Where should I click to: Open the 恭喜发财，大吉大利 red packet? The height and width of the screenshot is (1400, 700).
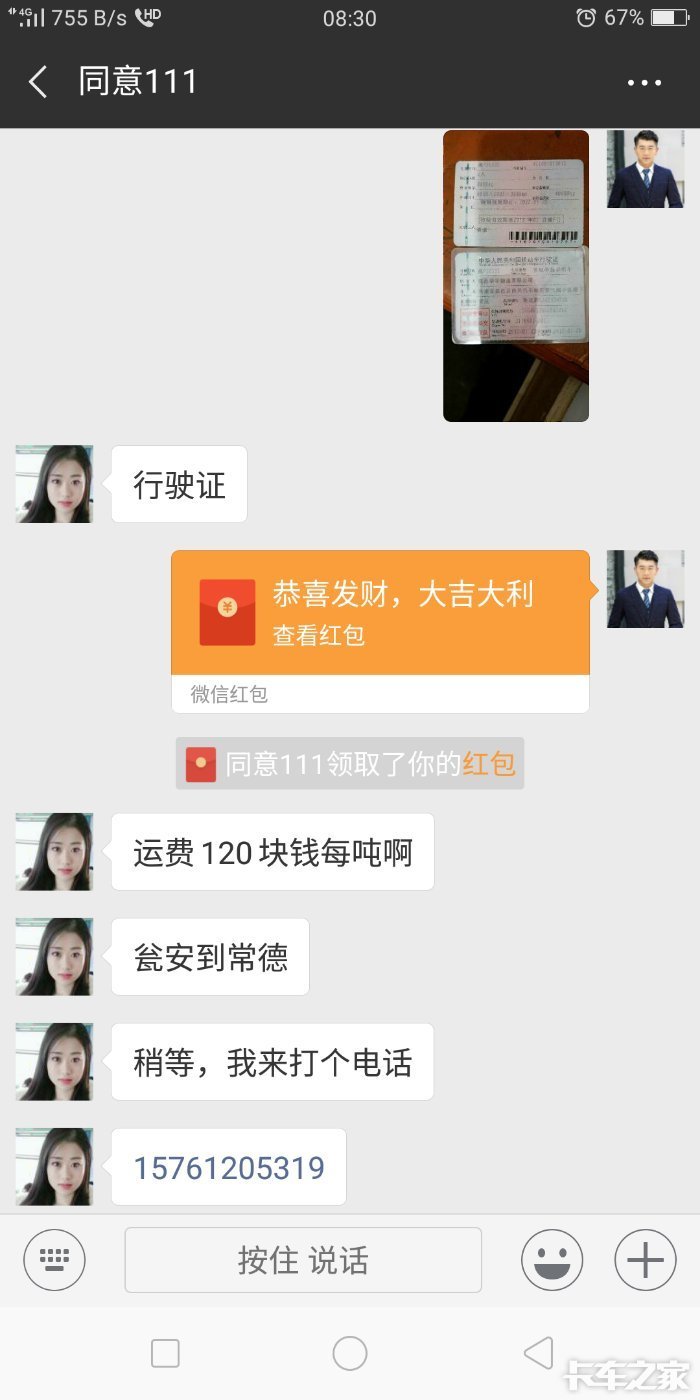(x=380, y=631)
